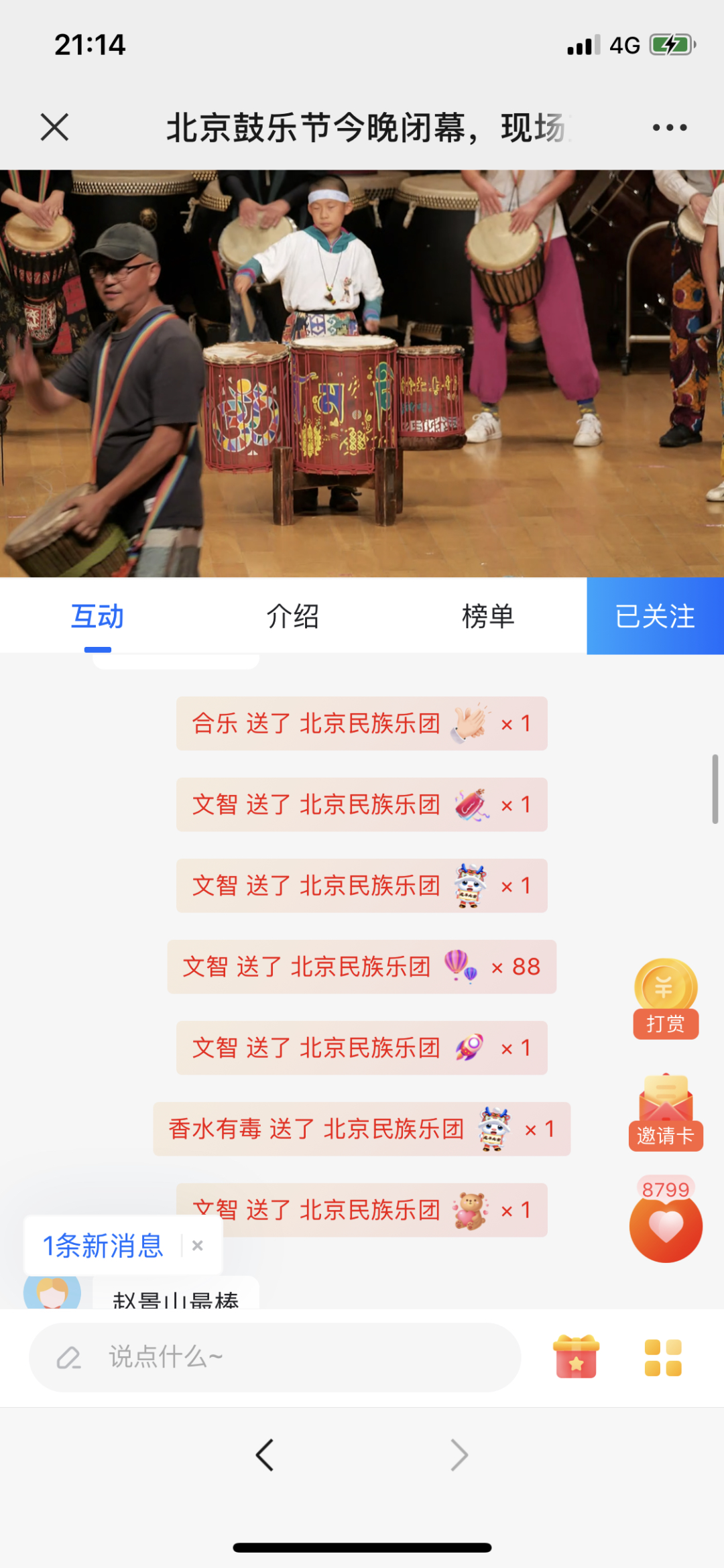This screenshot has width=724, height=1568.
Task: Send a like with the heart button
Action: tap(666, 1226)
